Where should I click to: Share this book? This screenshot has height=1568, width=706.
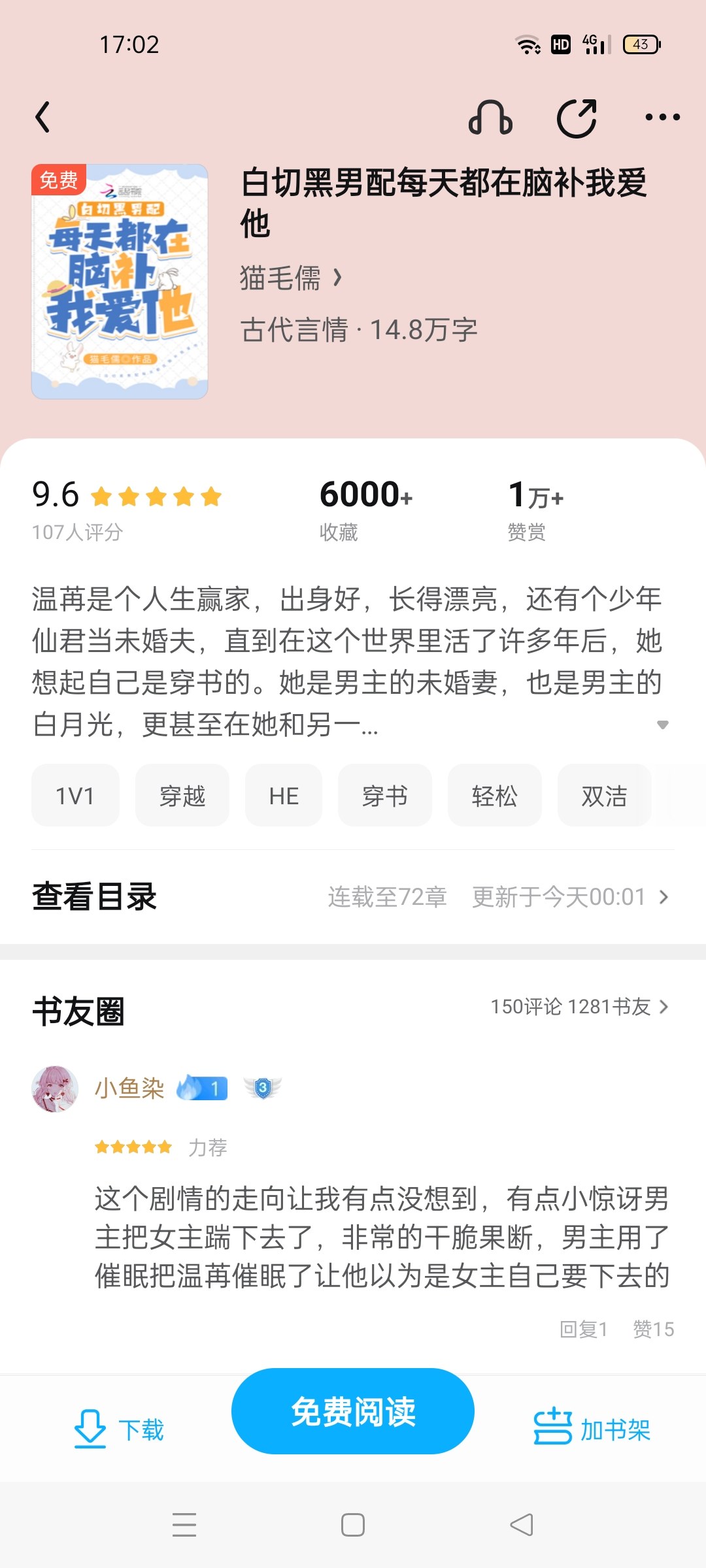click(577, 118)
